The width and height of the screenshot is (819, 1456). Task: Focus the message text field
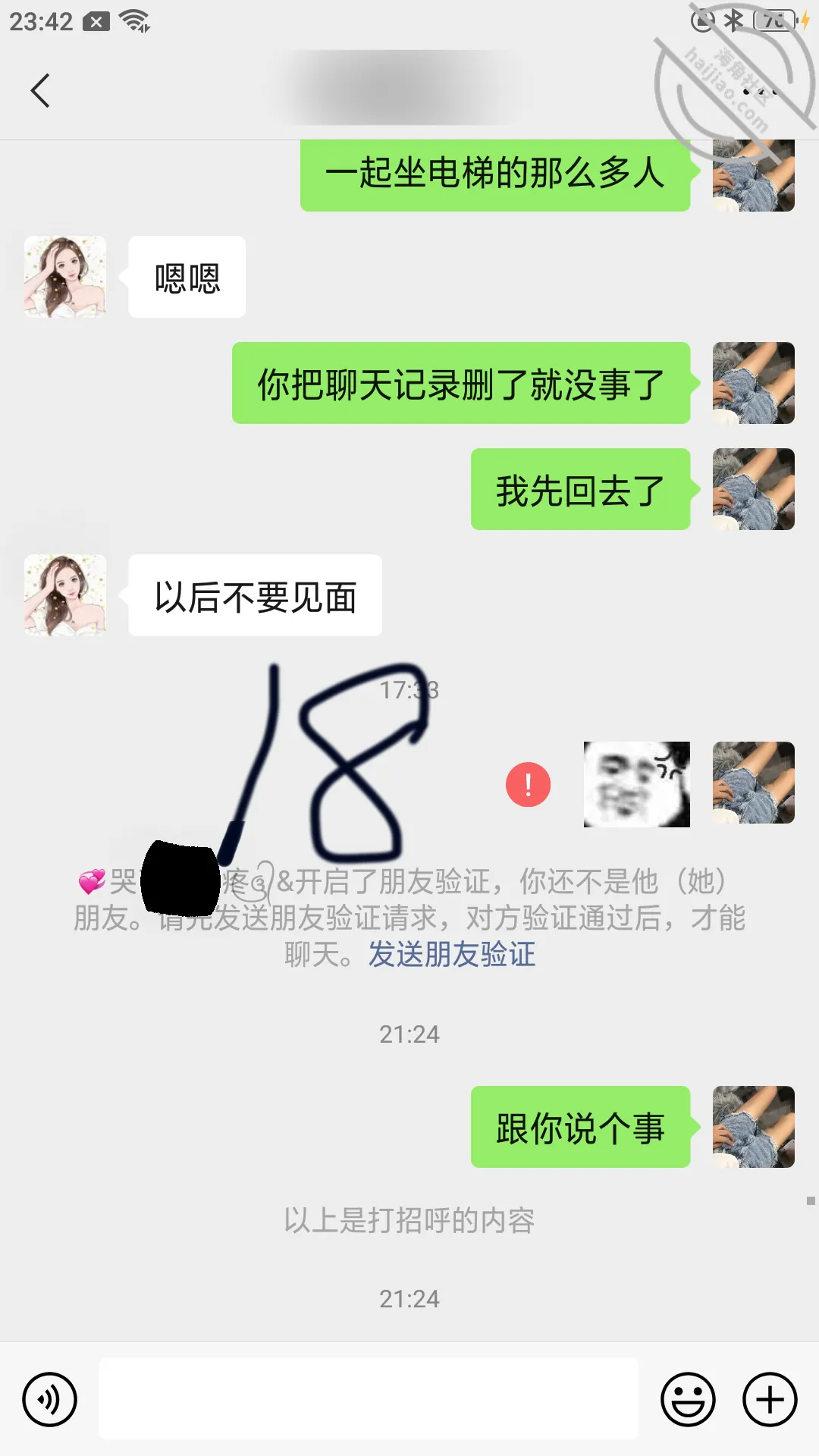369,1398
